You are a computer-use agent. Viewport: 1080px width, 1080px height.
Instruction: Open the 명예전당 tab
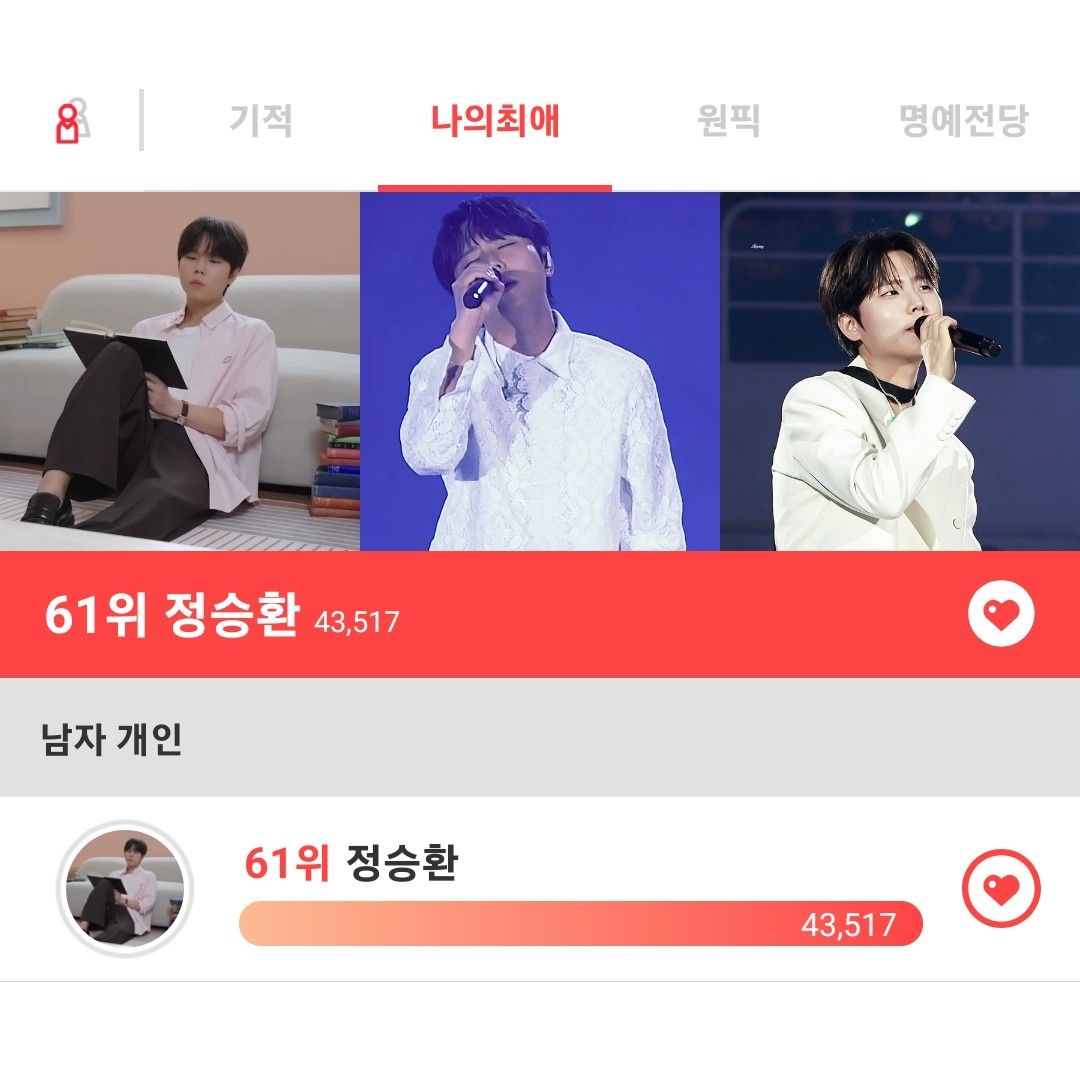pyautogui.click(x=963, y=121)
